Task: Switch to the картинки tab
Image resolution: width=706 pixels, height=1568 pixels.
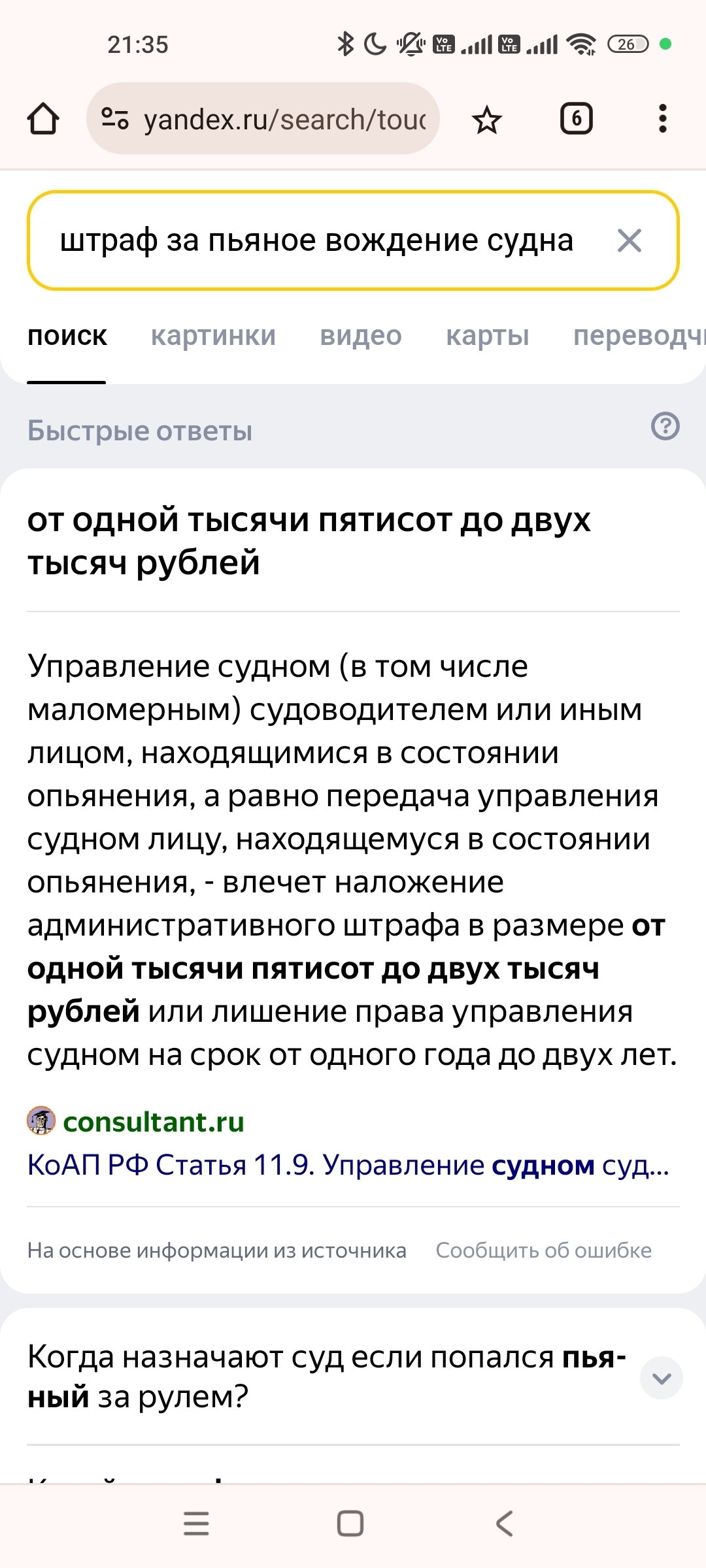Action: click(x=213, y=336)
